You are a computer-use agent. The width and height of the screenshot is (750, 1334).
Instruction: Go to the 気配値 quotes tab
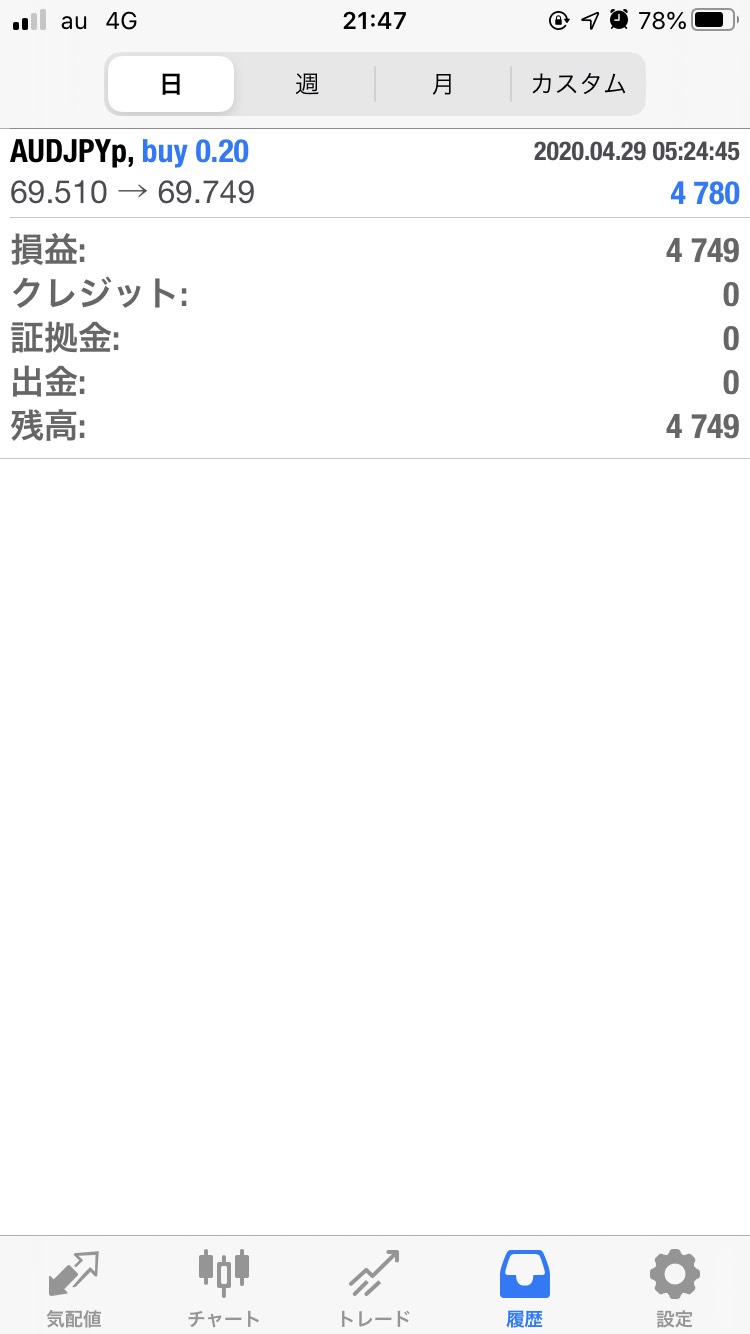tap(75, 1286)
